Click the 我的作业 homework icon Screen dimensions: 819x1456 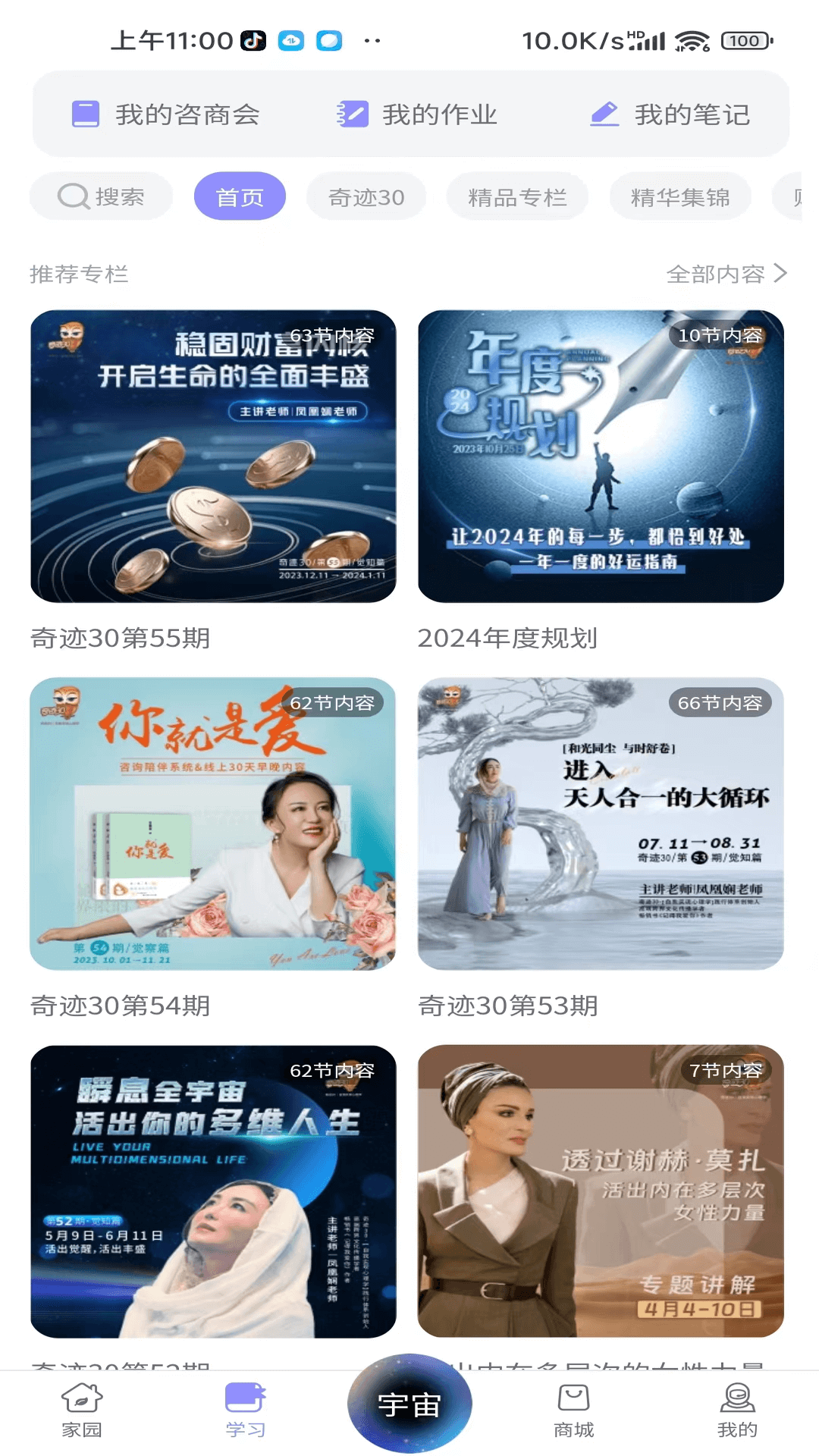[350, 115]
